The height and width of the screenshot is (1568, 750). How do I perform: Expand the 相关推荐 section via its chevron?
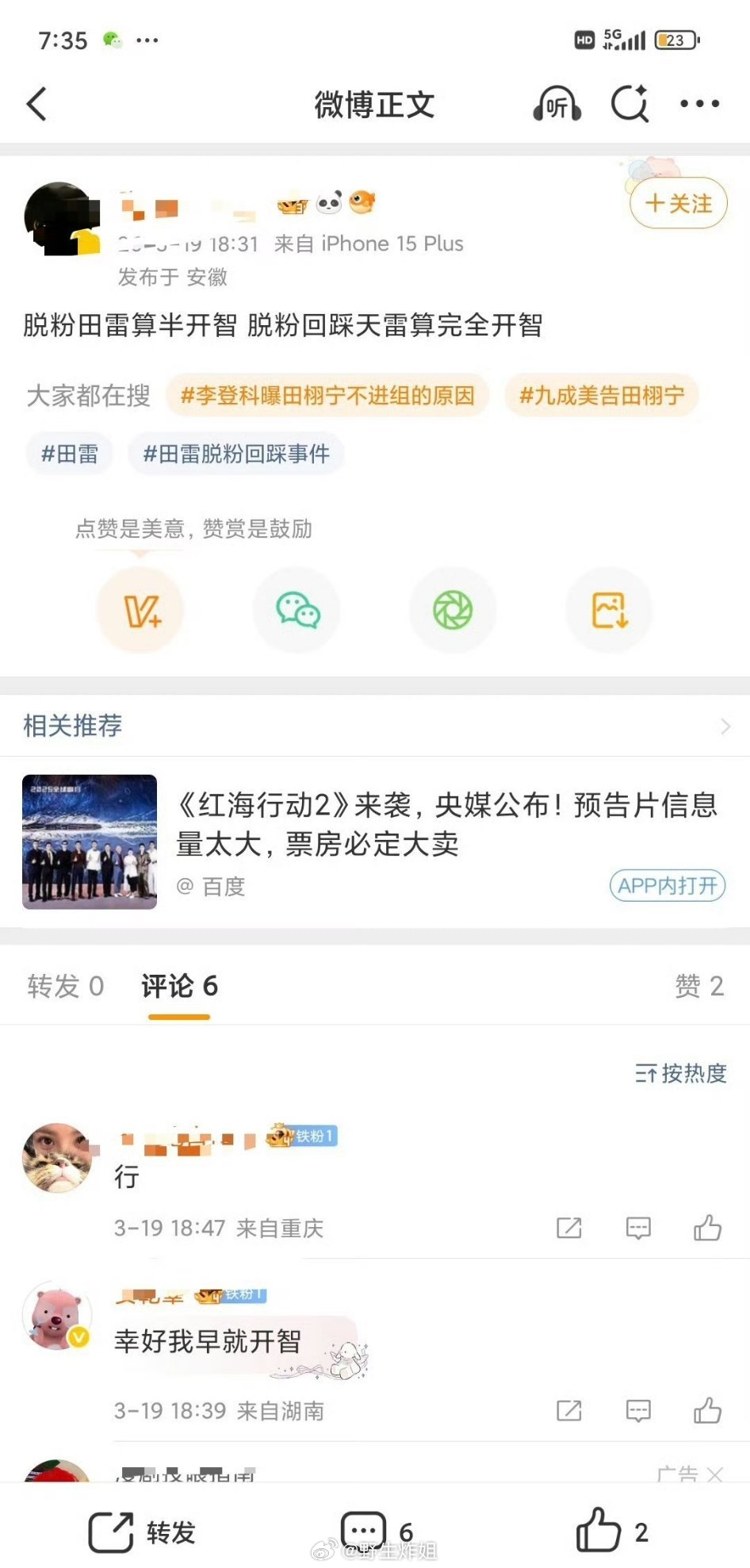(x=726, y=725)
